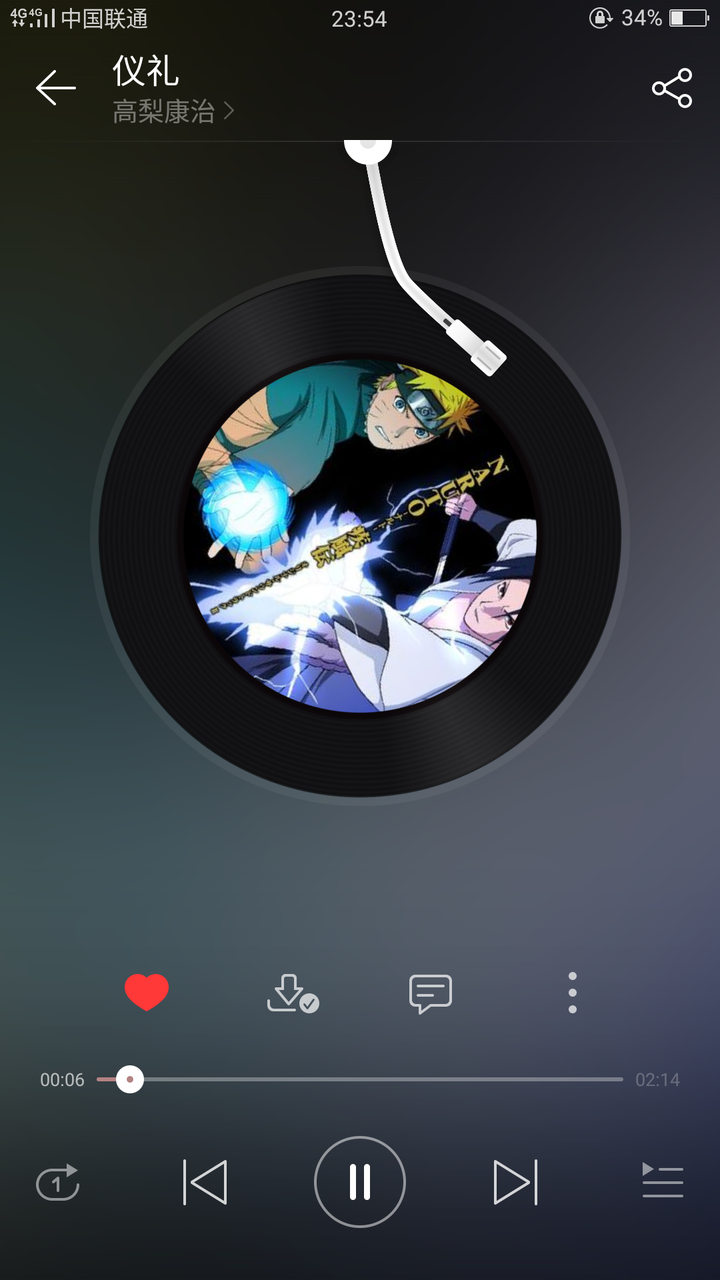The width and height of the screenshot is (720, 1280).
Task: Open the comments for this song
Action: point(430,993)
